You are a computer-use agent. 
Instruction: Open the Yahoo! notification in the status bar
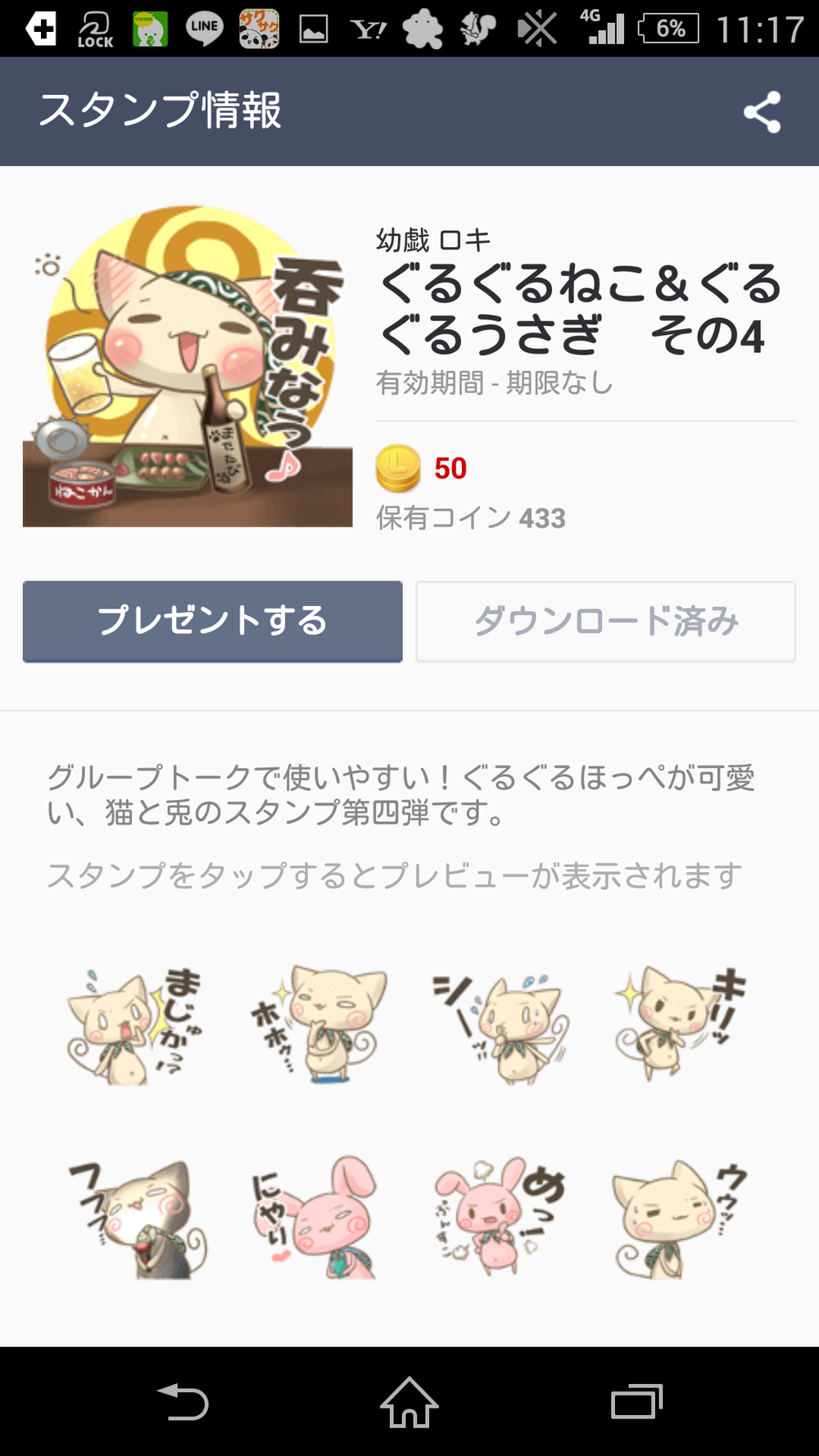tap(370, 29)
